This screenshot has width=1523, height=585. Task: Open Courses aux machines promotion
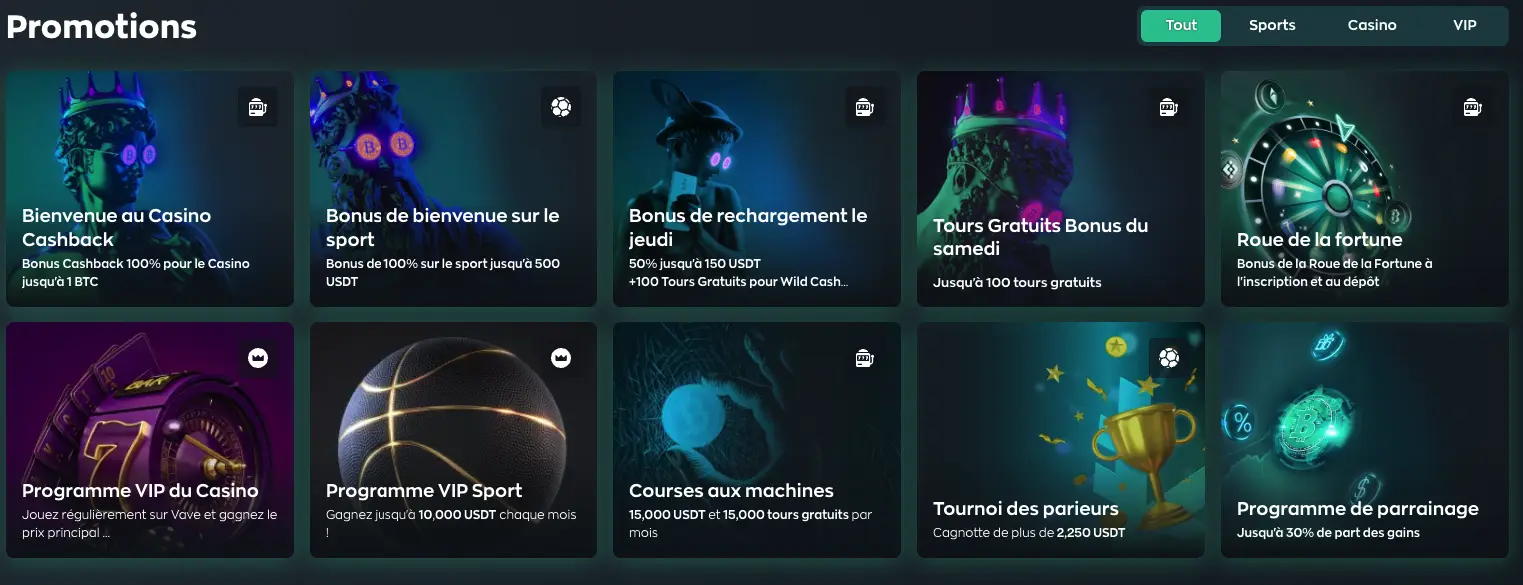point(756,440)
